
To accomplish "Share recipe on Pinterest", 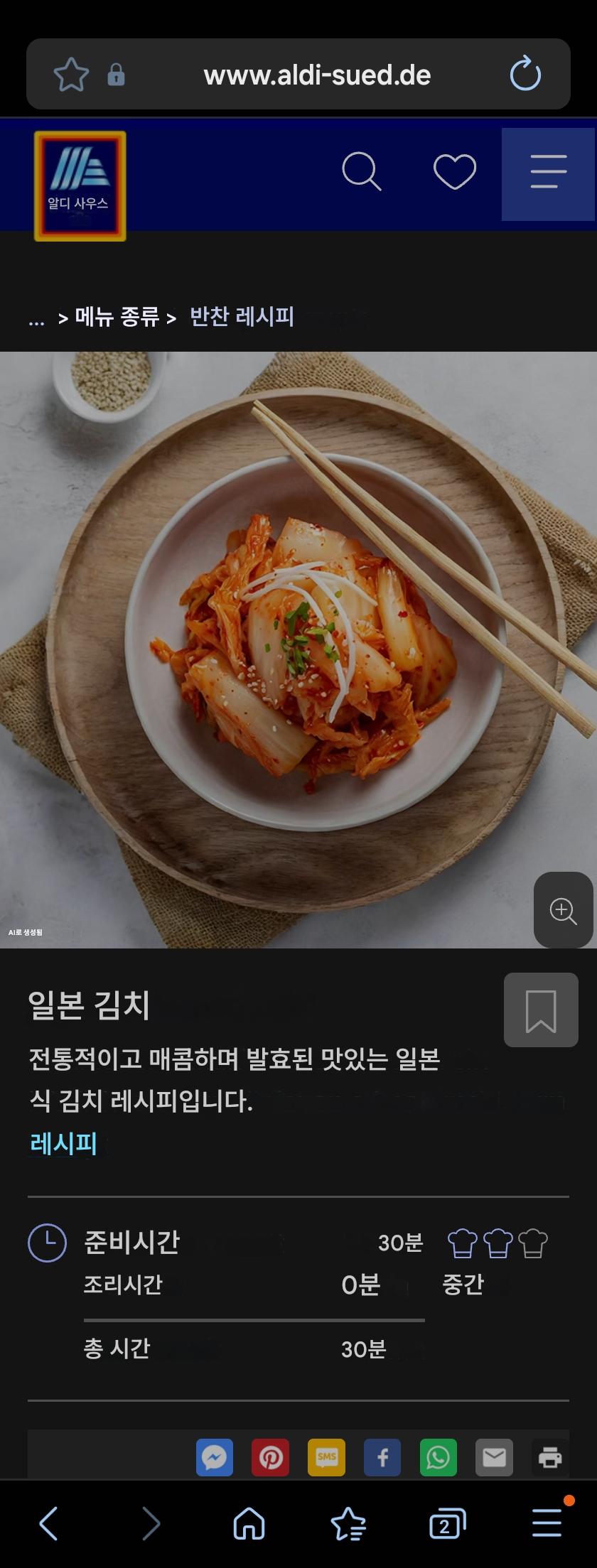I will [271, 1458].
